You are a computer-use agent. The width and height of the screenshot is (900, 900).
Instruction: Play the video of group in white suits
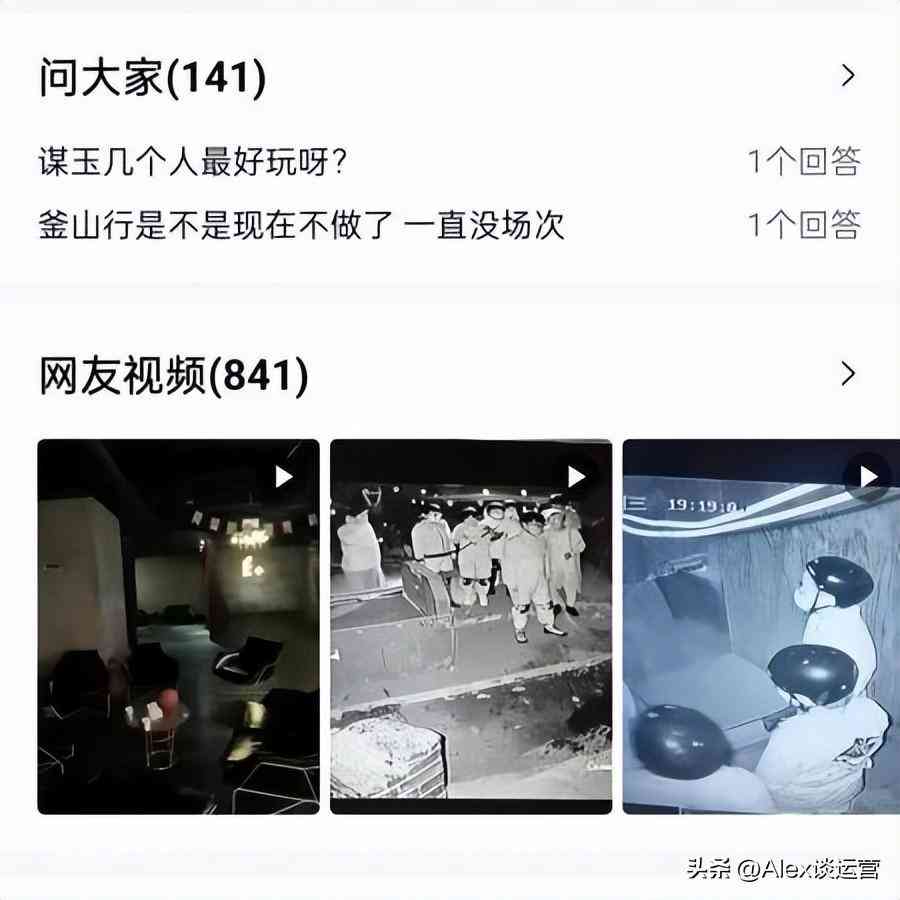pyautogui.click(x=471, y=626)
